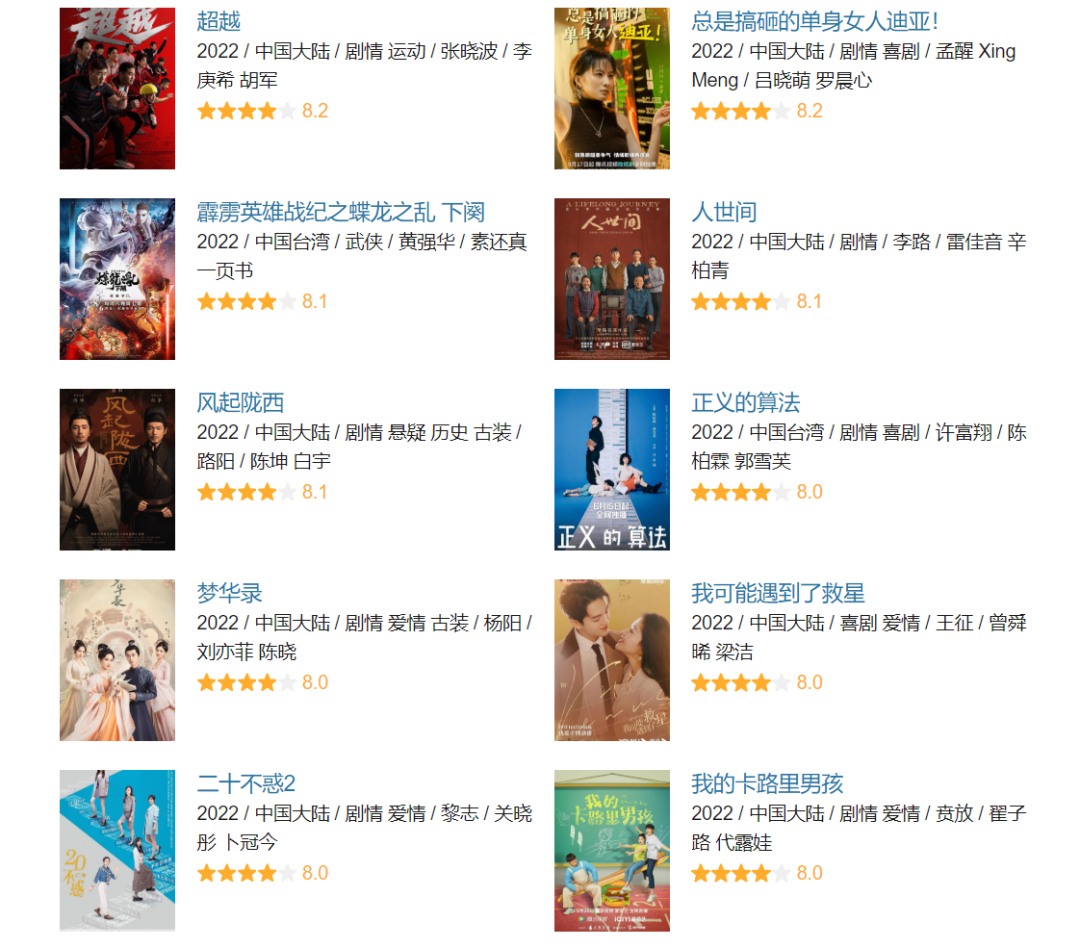Open the 人世间 title link
Image resolution: width=1080 pixels, height=948 pixels.
pyautogui.click(x=723, y=212)
